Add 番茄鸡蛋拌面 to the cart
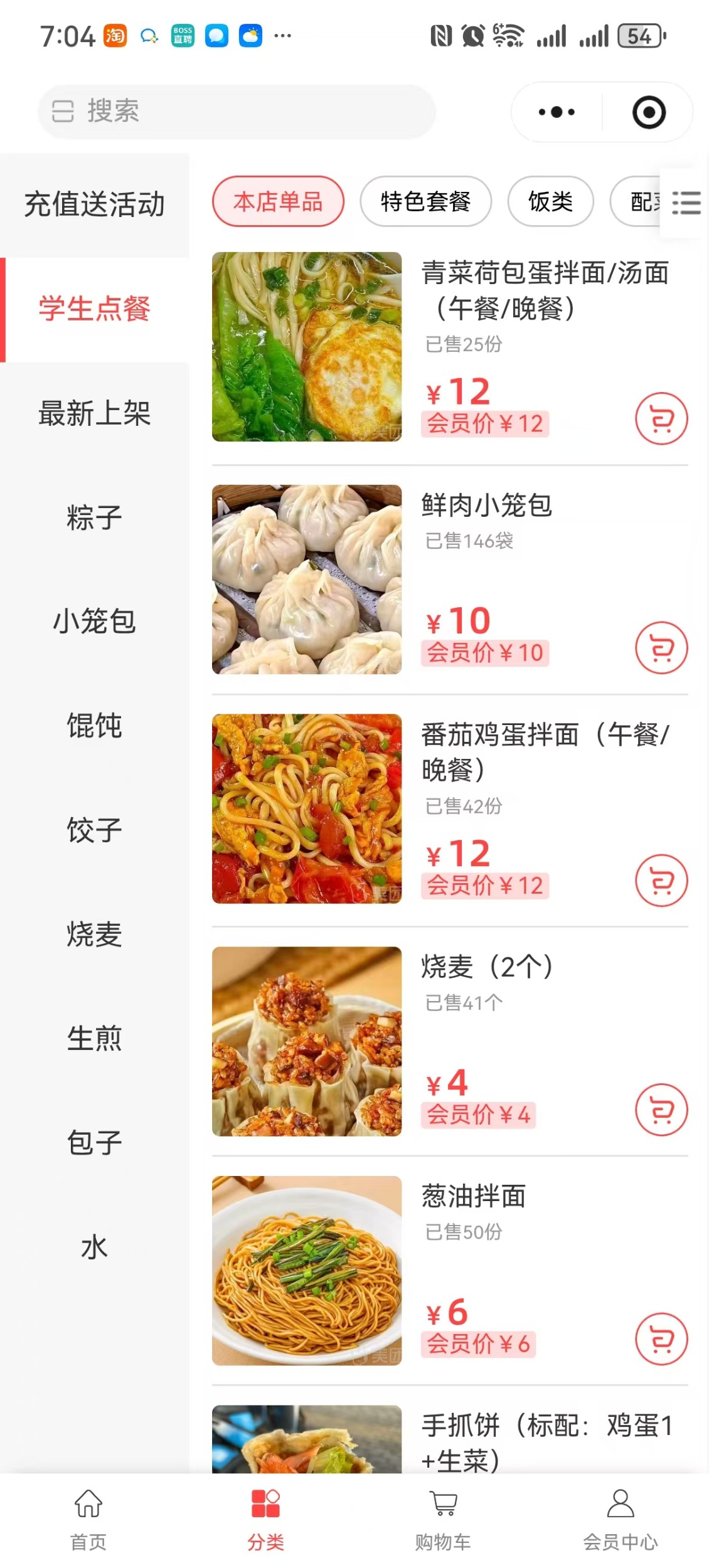 click(x=661, y=880)
